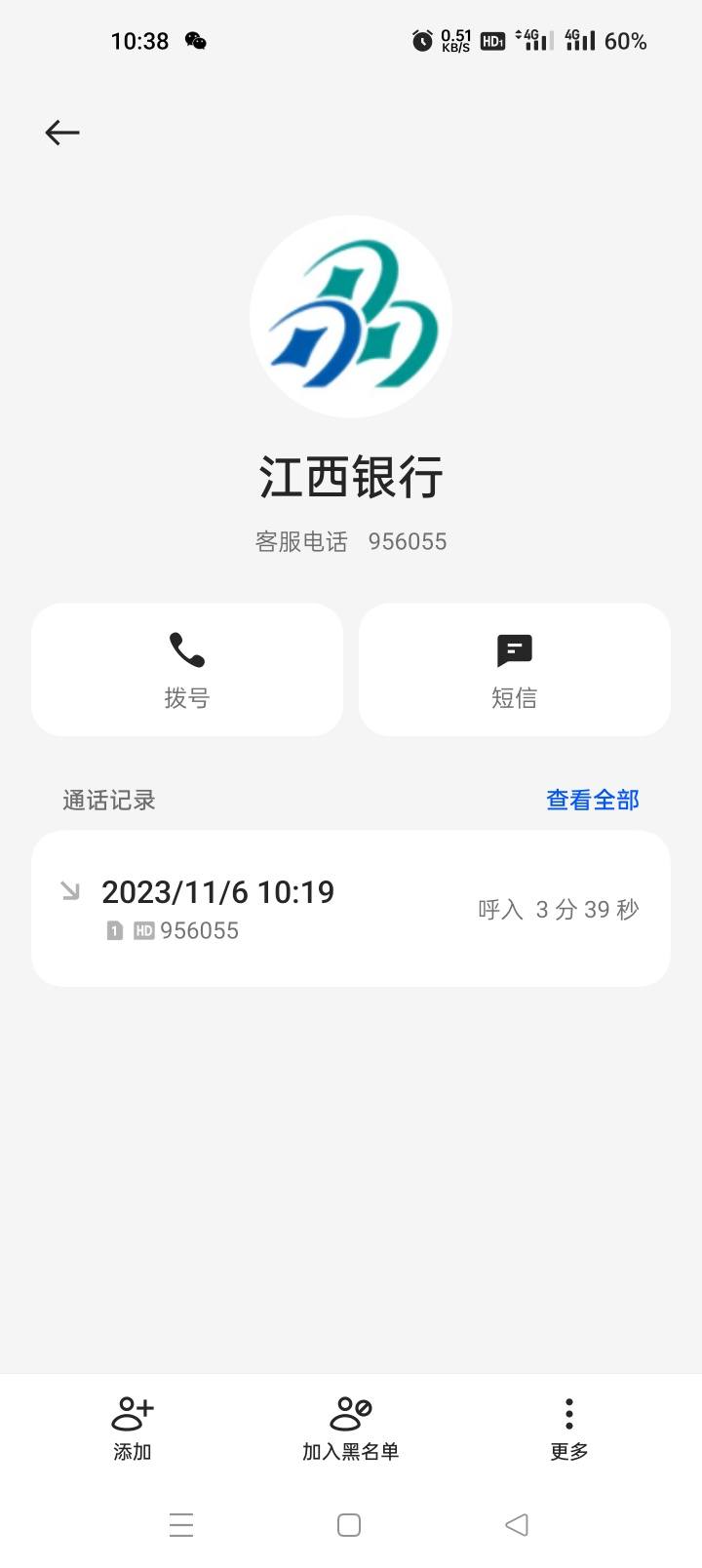Open the 2023/11/6 10:19 call record

[351, 909]
